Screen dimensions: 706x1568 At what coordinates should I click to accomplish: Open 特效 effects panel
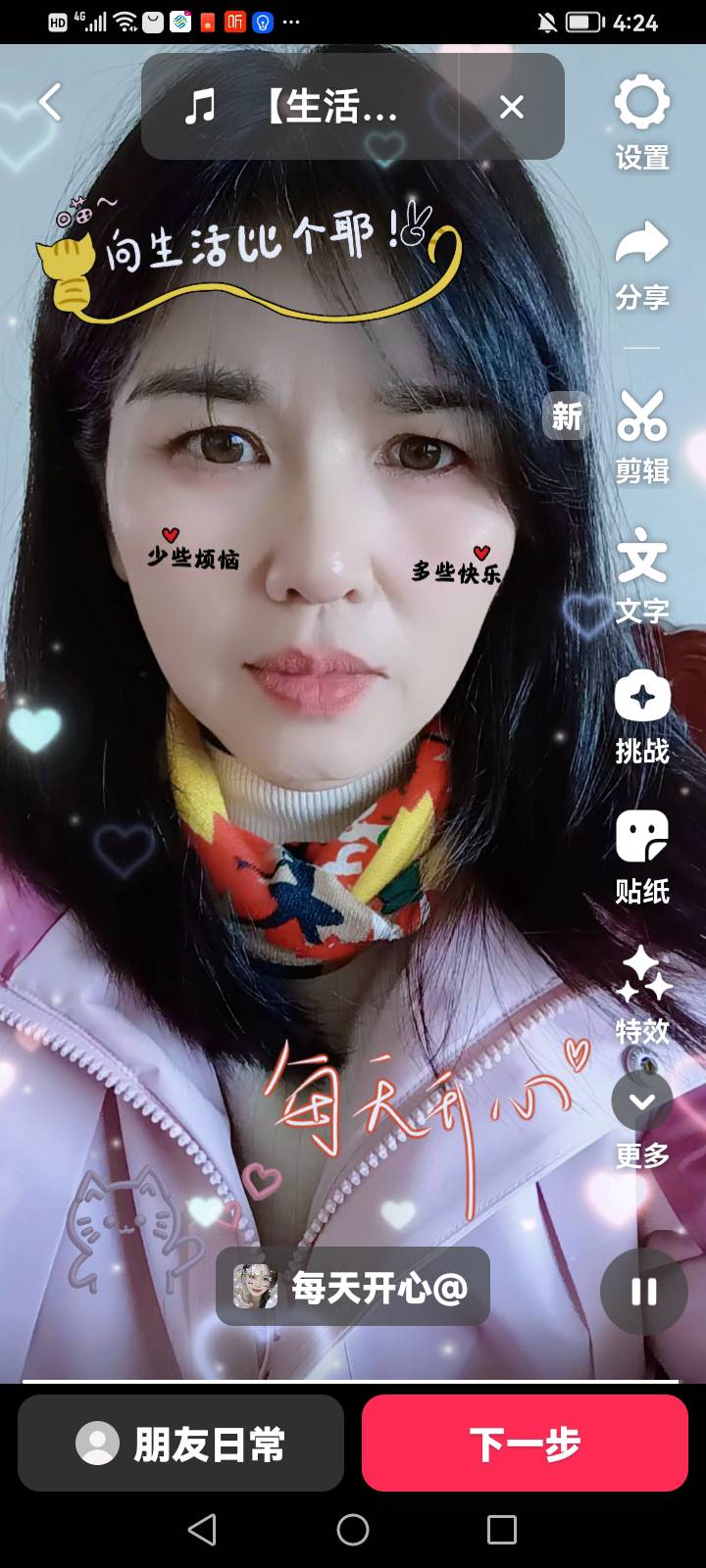(x=642, y=996)
